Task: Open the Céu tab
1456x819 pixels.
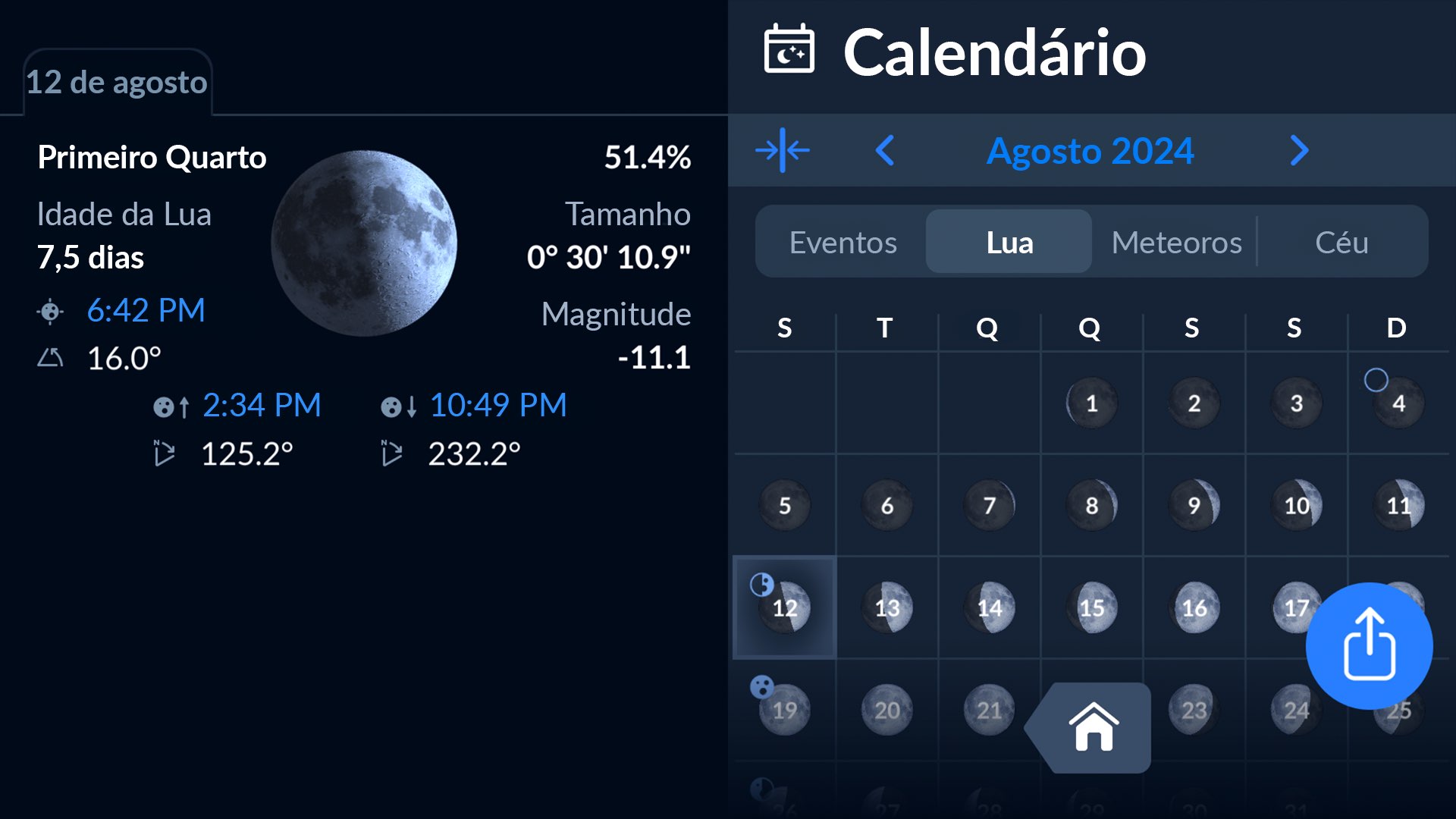Action: click(1341, 243)
